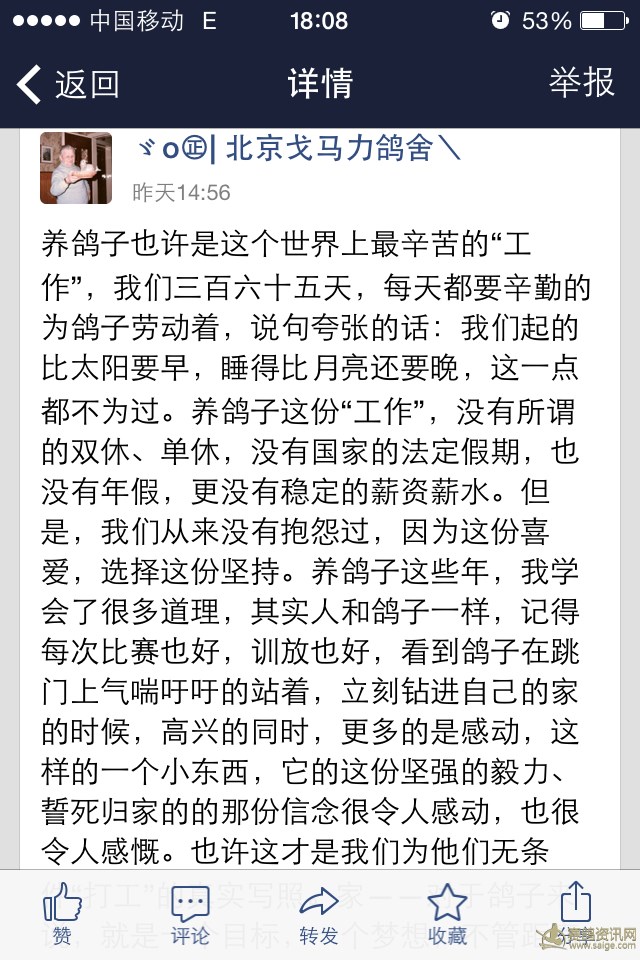The height and width of the screenshot is (960, 640).
Task: Open the poster's profile avatar
Action: pyautogui.click(x=76, y=167)
